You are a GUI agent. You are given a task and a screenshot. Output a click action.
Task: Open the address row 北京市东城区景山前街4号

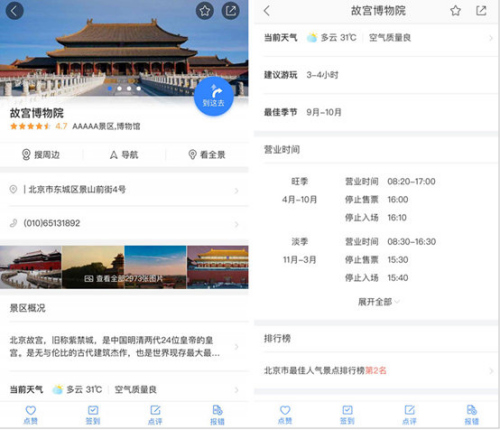[x=124, y=190]
